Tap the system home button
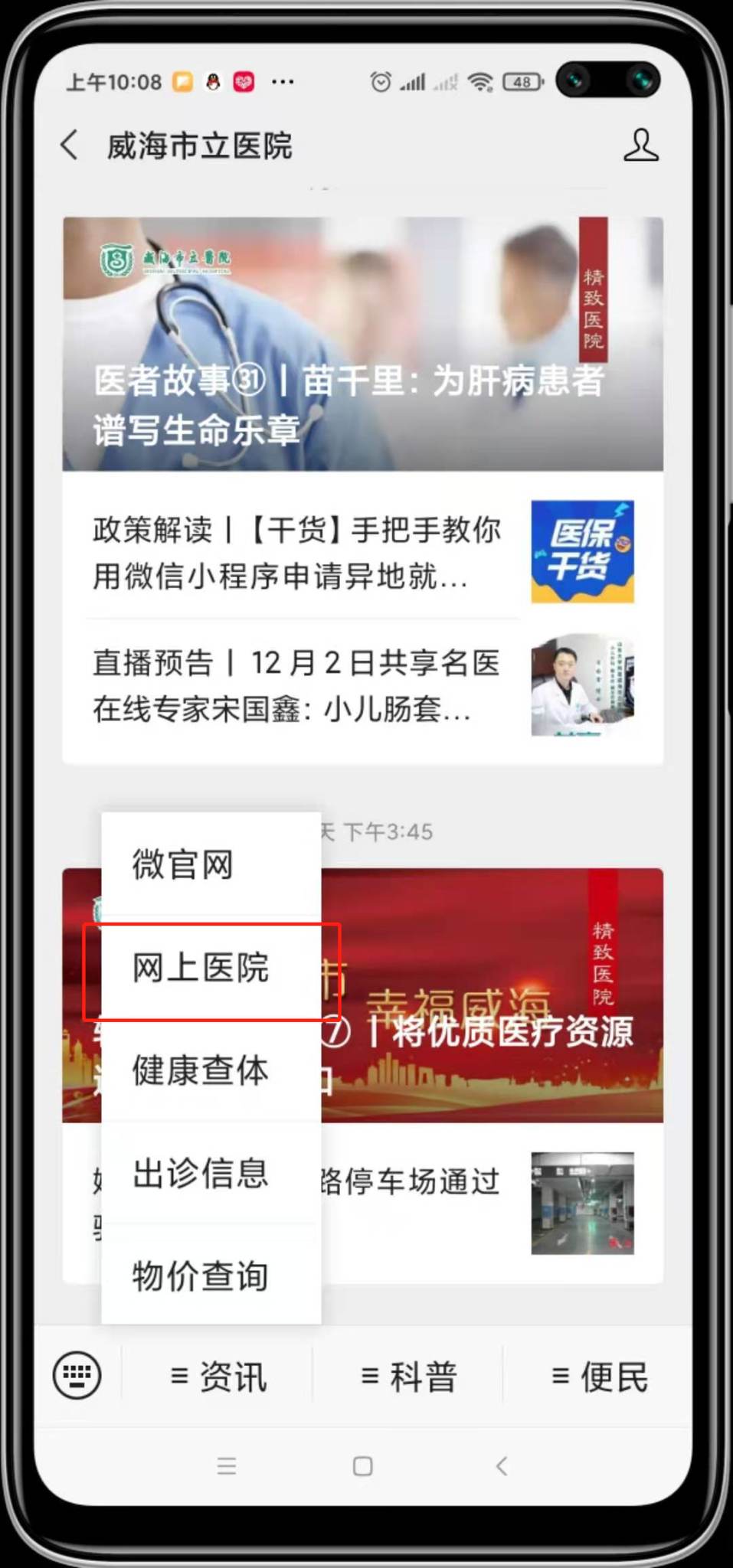 [362, 1466]
